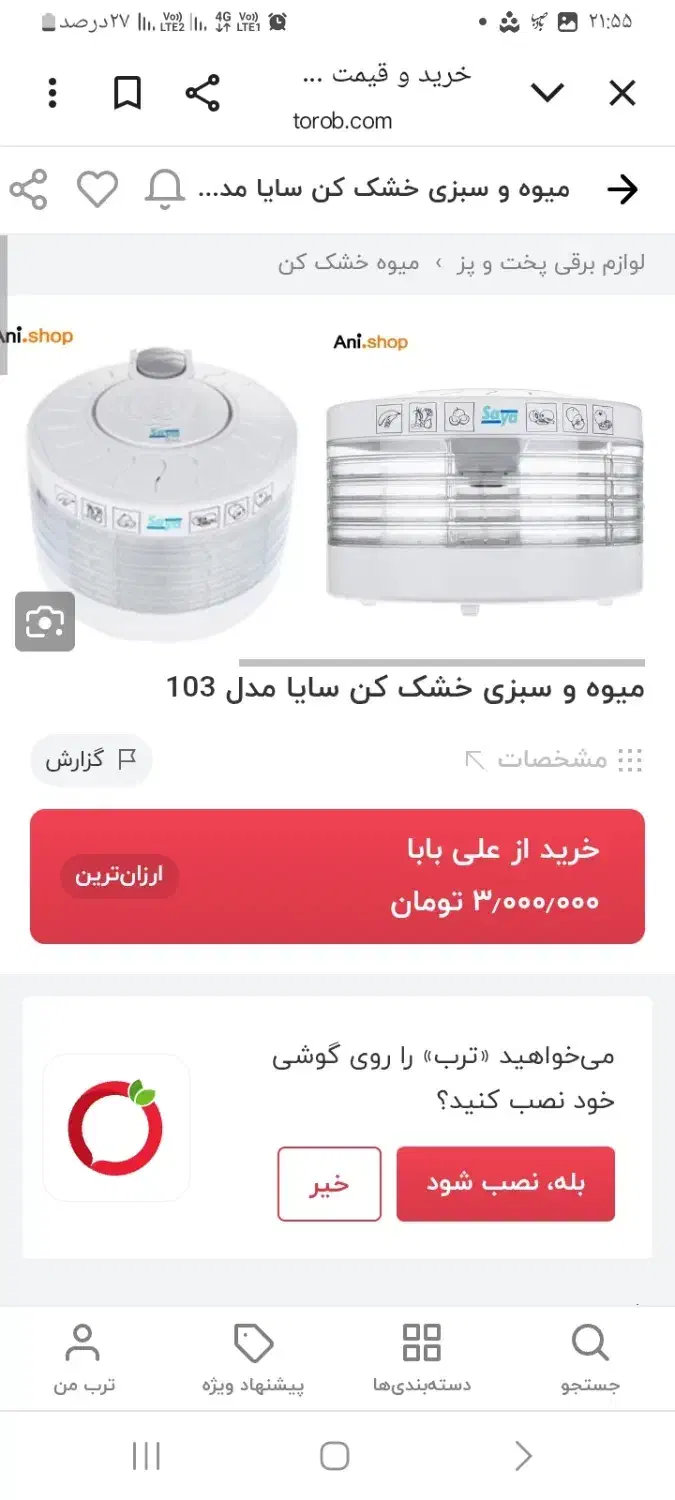Switch to the دسته‌بندی‌ها tab
The width and height of the screenshot is (675, 1500).
tap(421, 1358)
